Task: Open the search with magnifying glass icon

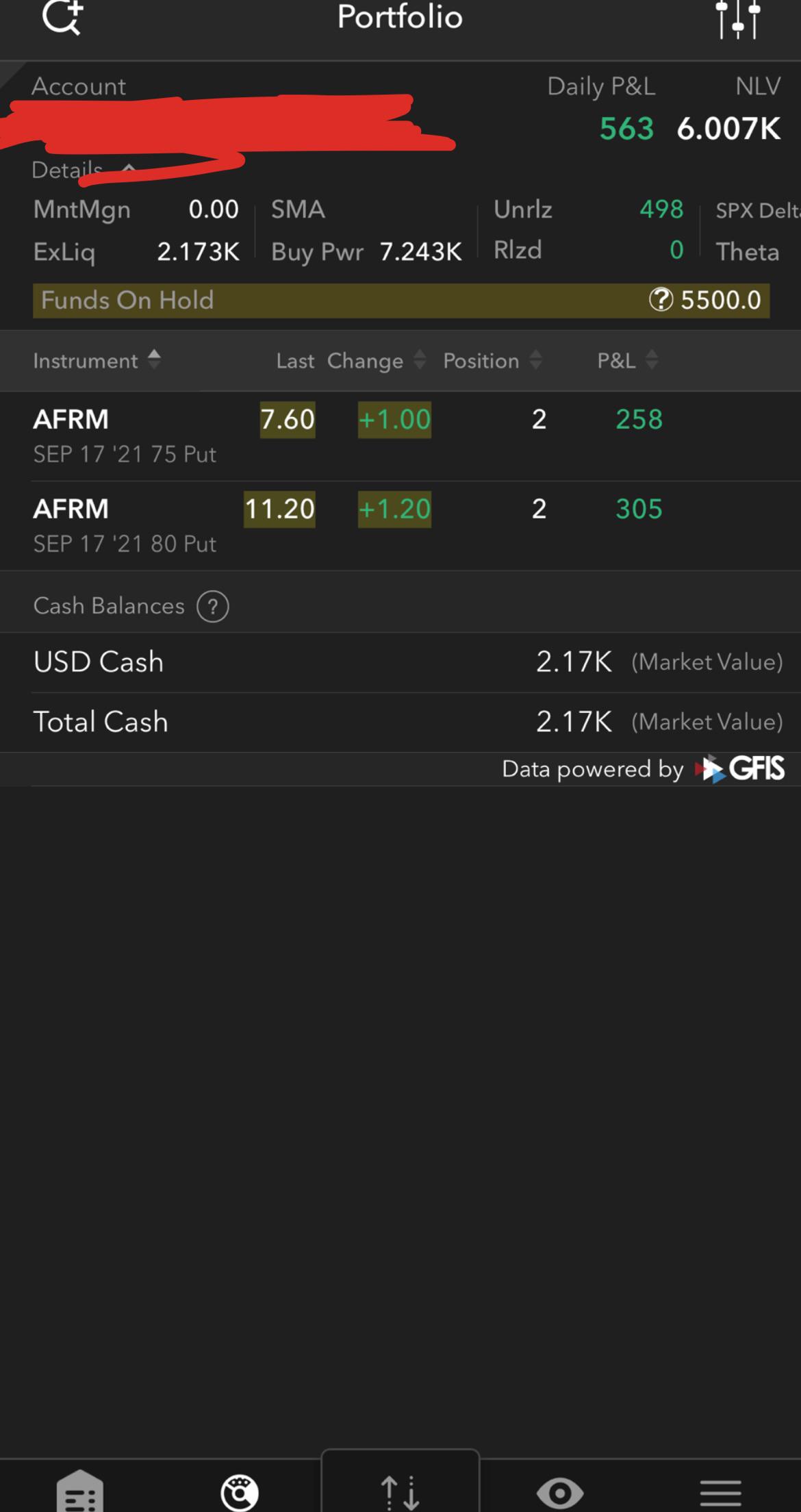Action: coord(62,19)
